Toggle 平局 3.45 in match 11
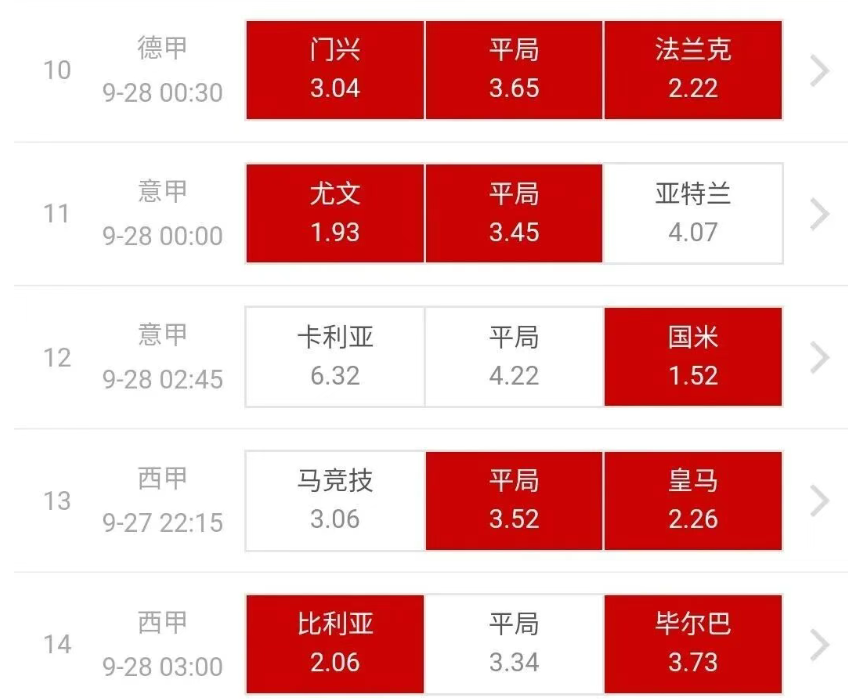This screenshot has width=848, height=700. pyautogui.click(x=514, y=213)
